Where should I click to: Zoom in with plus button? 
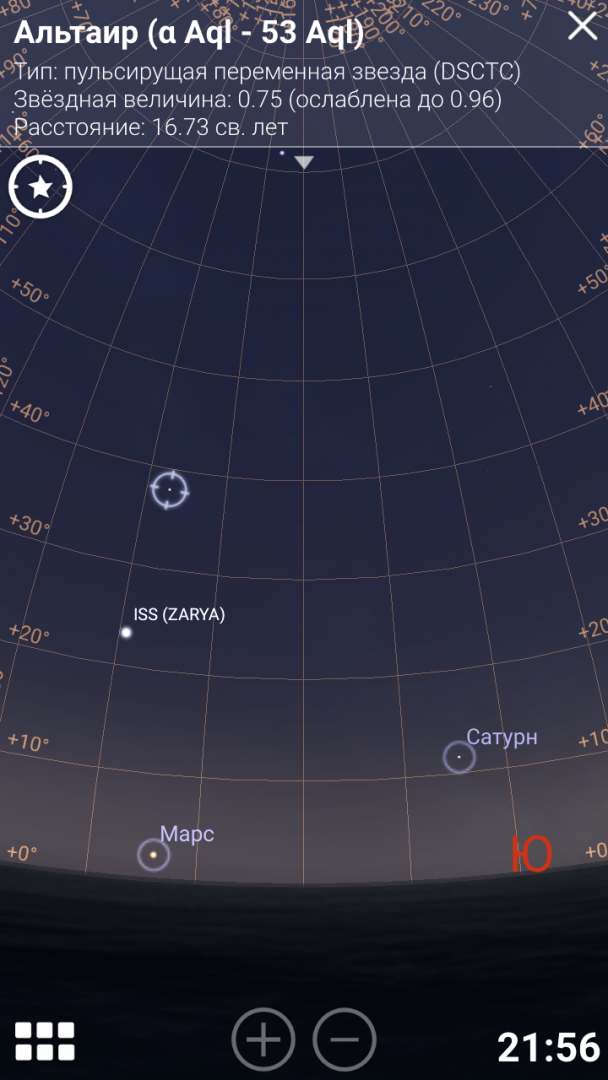(x=263, y=1040)
